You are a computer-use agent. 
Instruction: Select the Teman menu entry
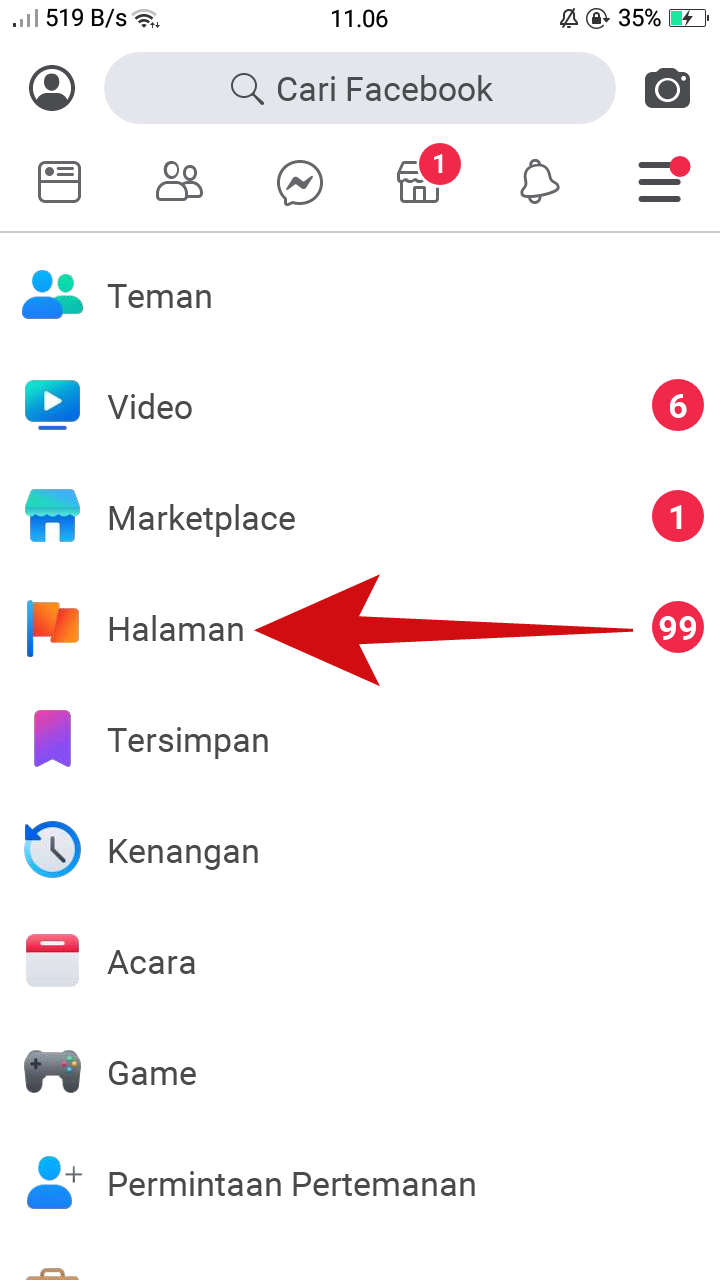[159, 295]
